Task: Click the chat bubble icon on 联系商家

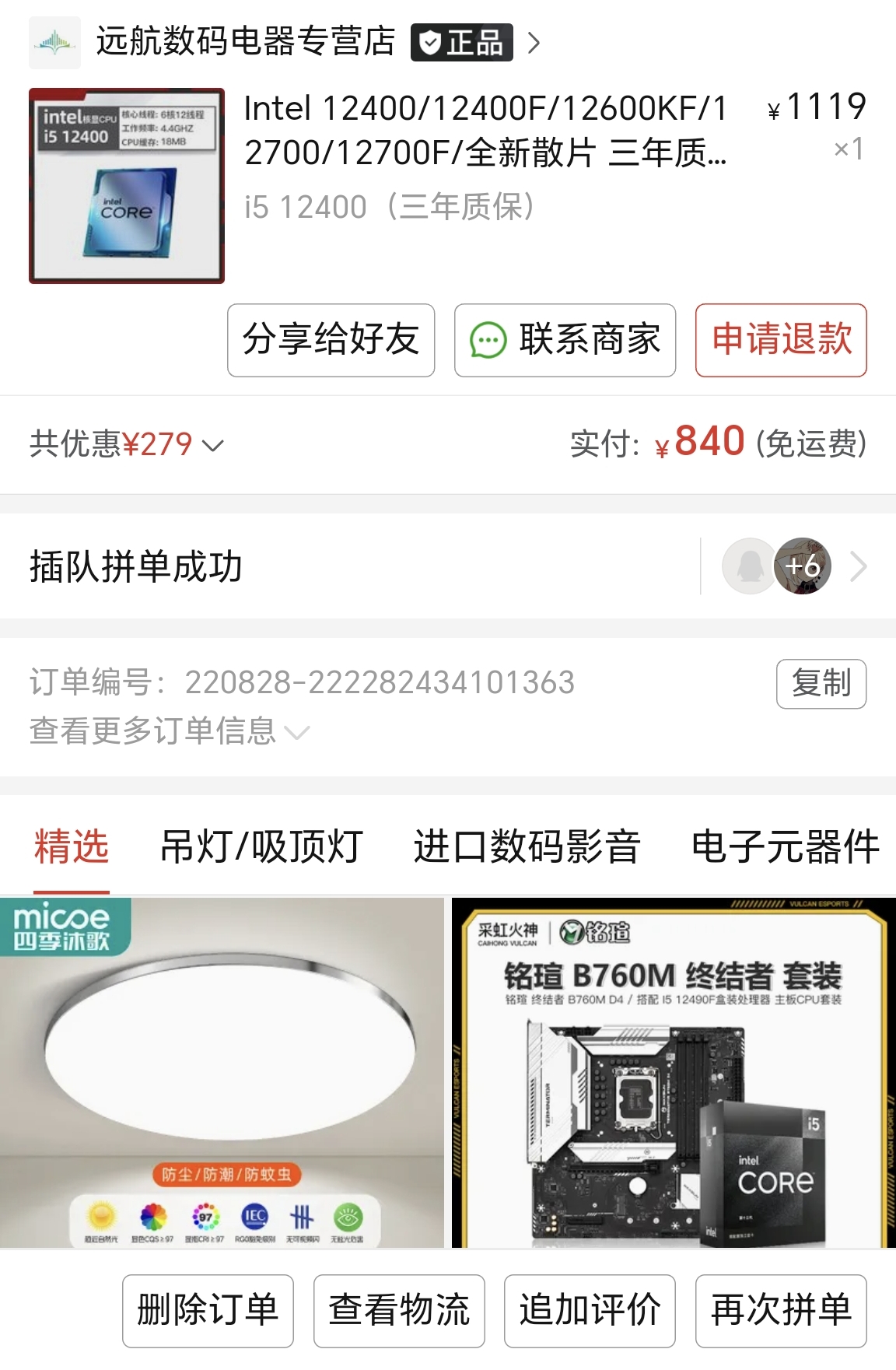Action: pyautogui.click(x=488, y=340)
